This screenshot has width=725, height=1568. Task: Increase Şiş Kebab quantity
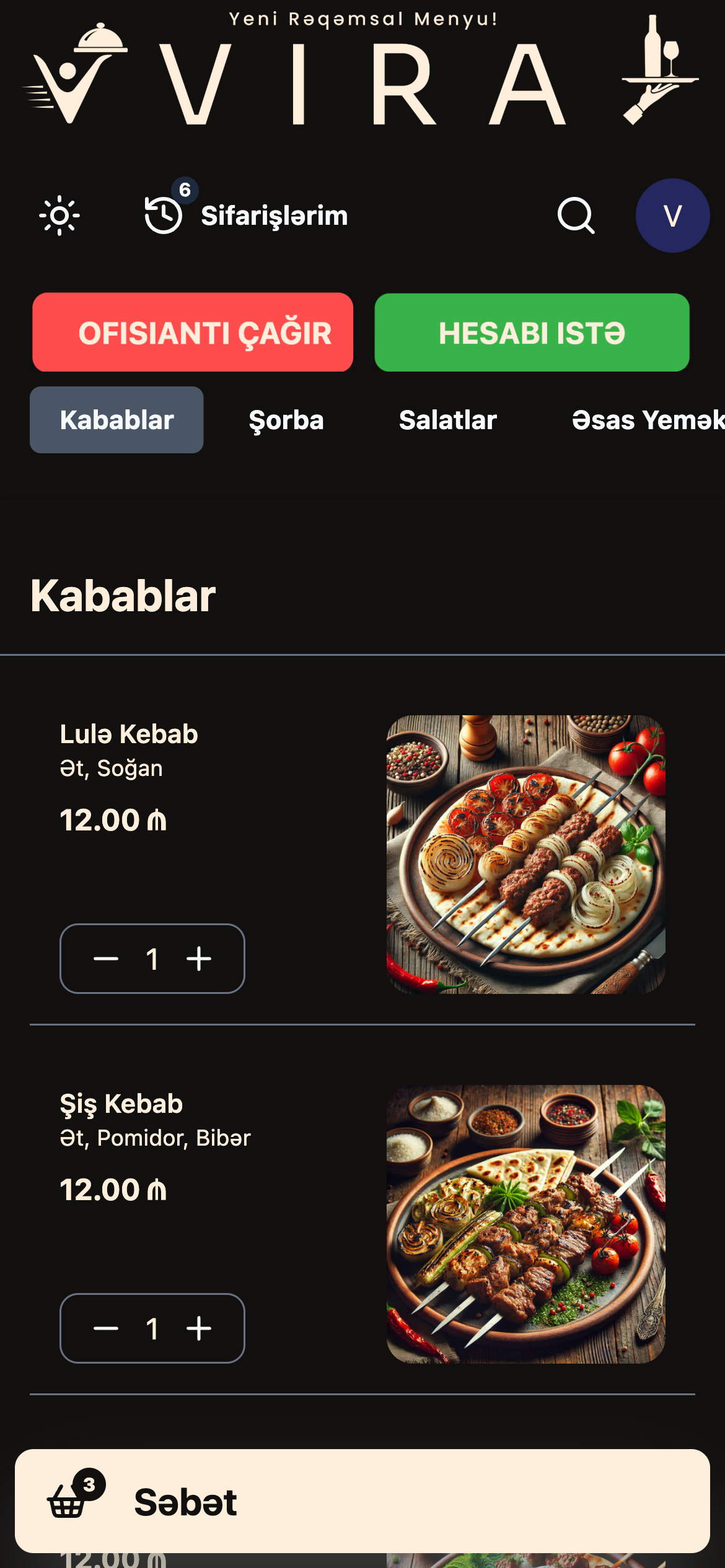(x=199, y=1328)
